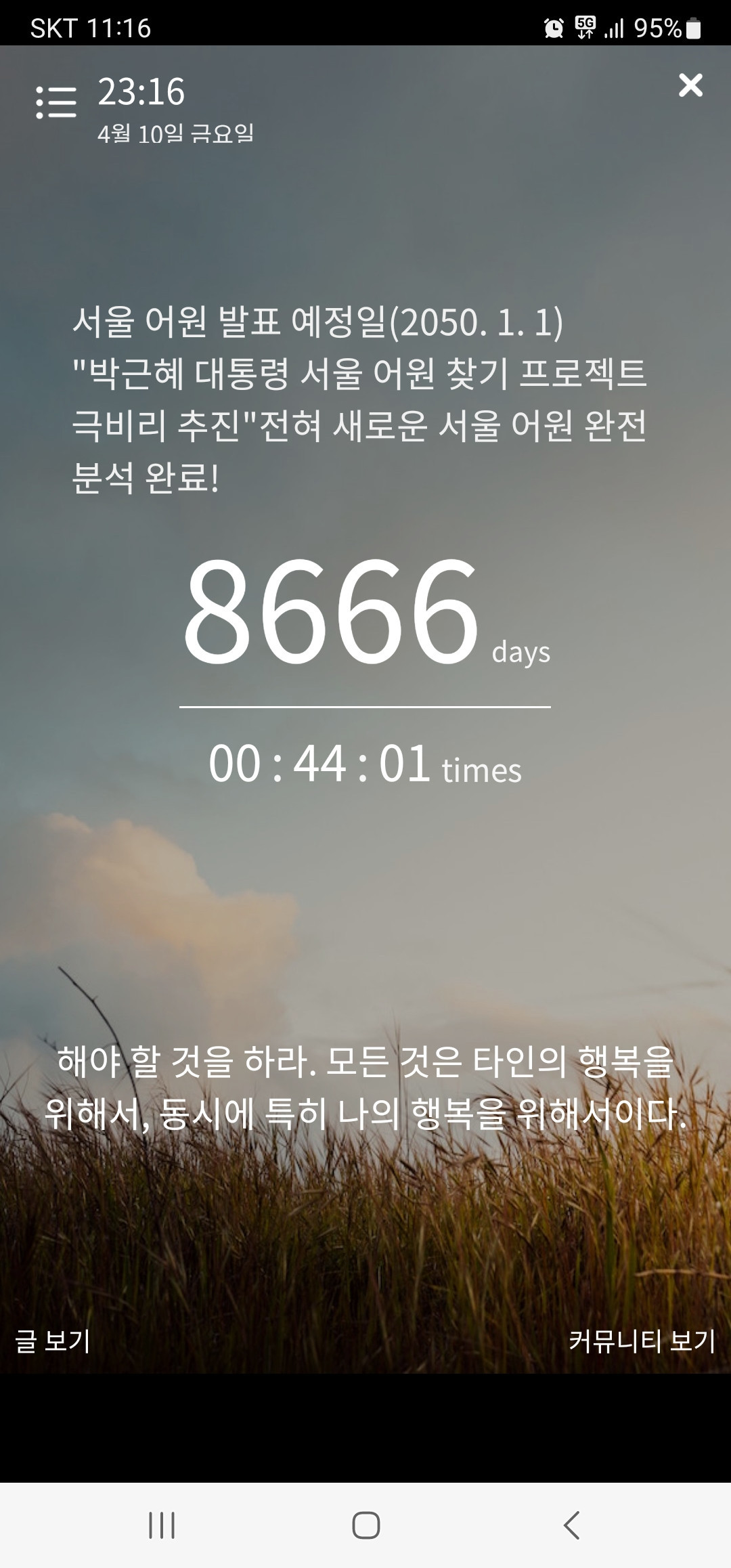
Task: Close the D-day screen
Action: pyautogui.click(x=690, y=85)
